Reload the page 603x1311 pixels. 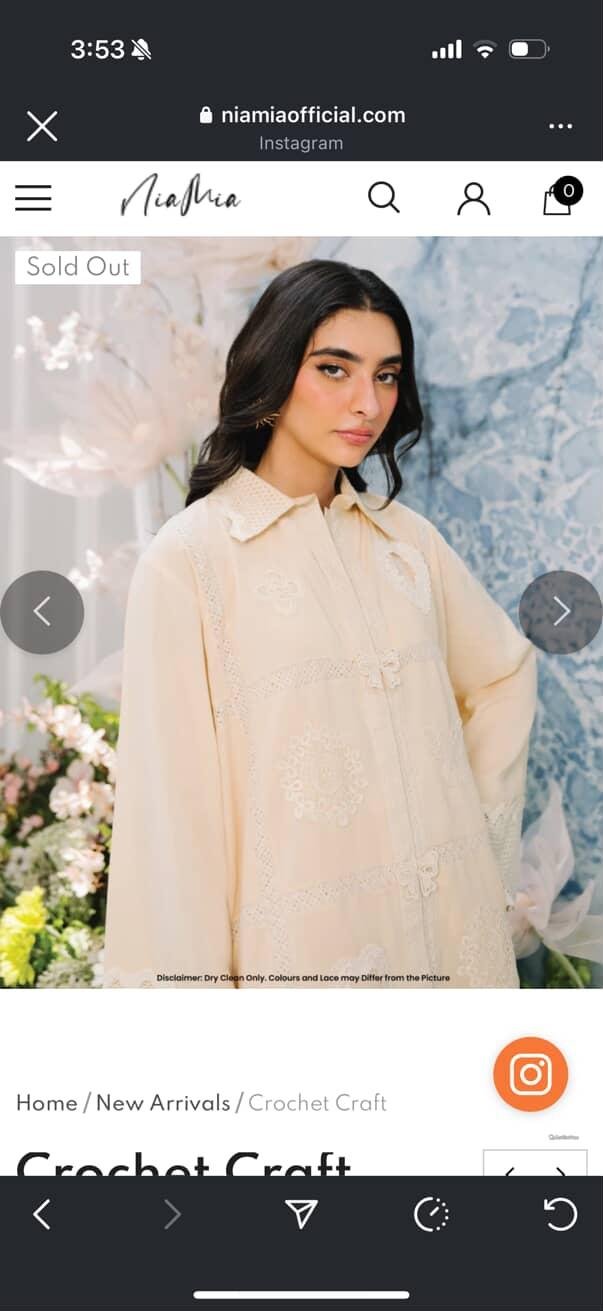click(560, 1214)
